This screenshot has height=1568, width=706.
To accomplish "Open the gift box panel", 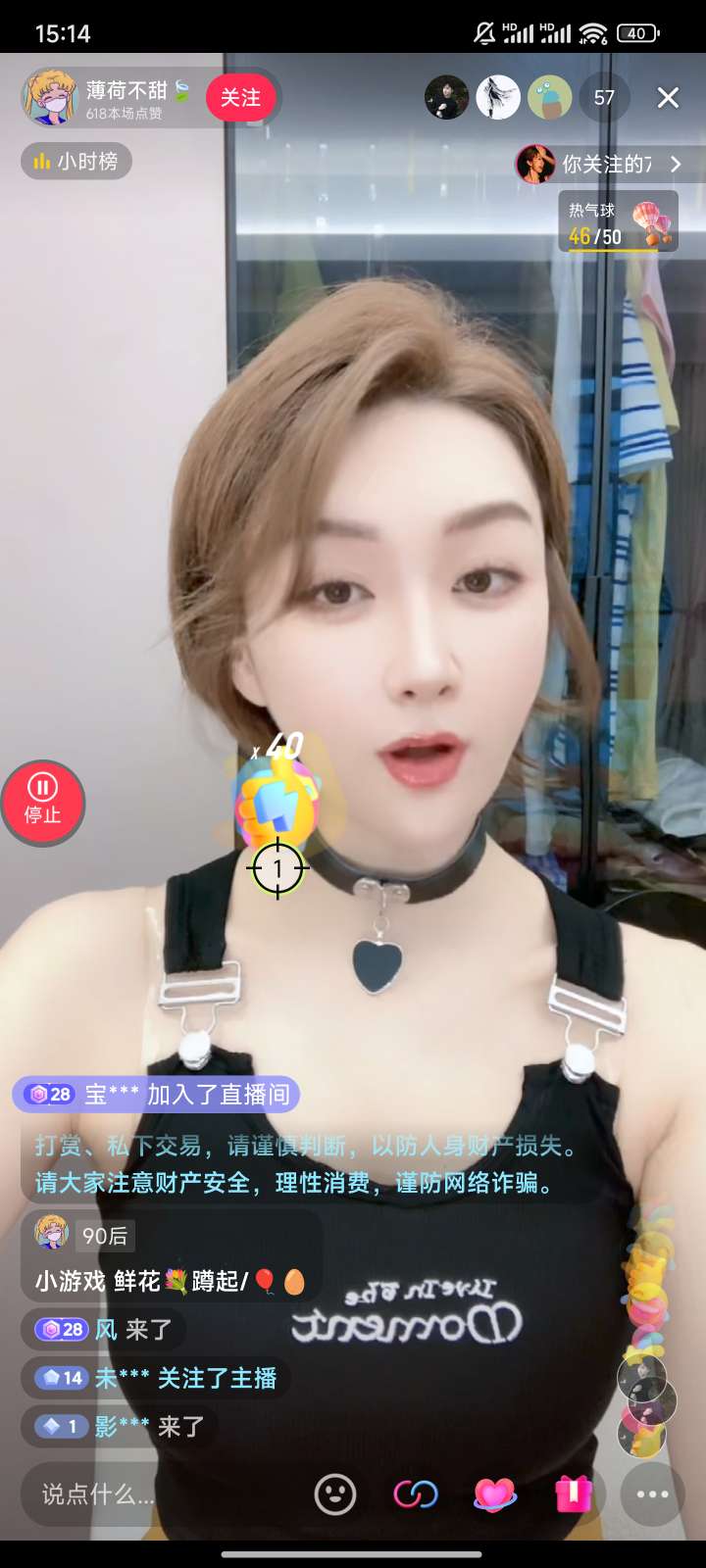I will (574, 1494).
